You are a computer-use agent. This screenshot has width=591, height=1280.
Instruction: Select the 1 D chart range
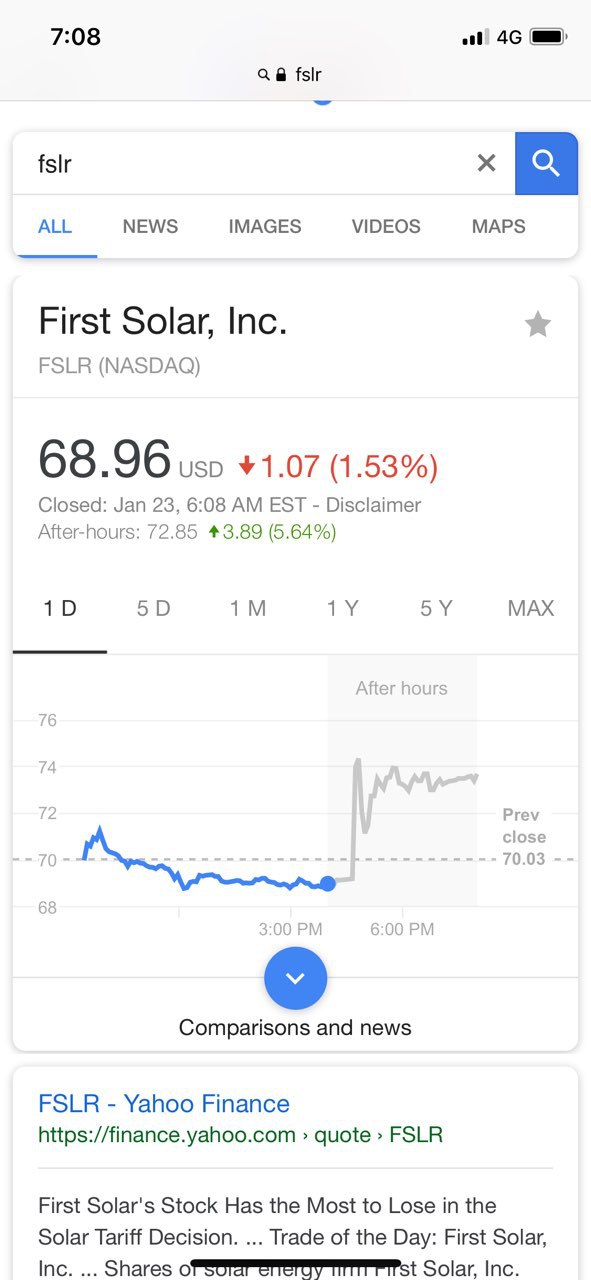pyautogui.click(x=60, y=608)
